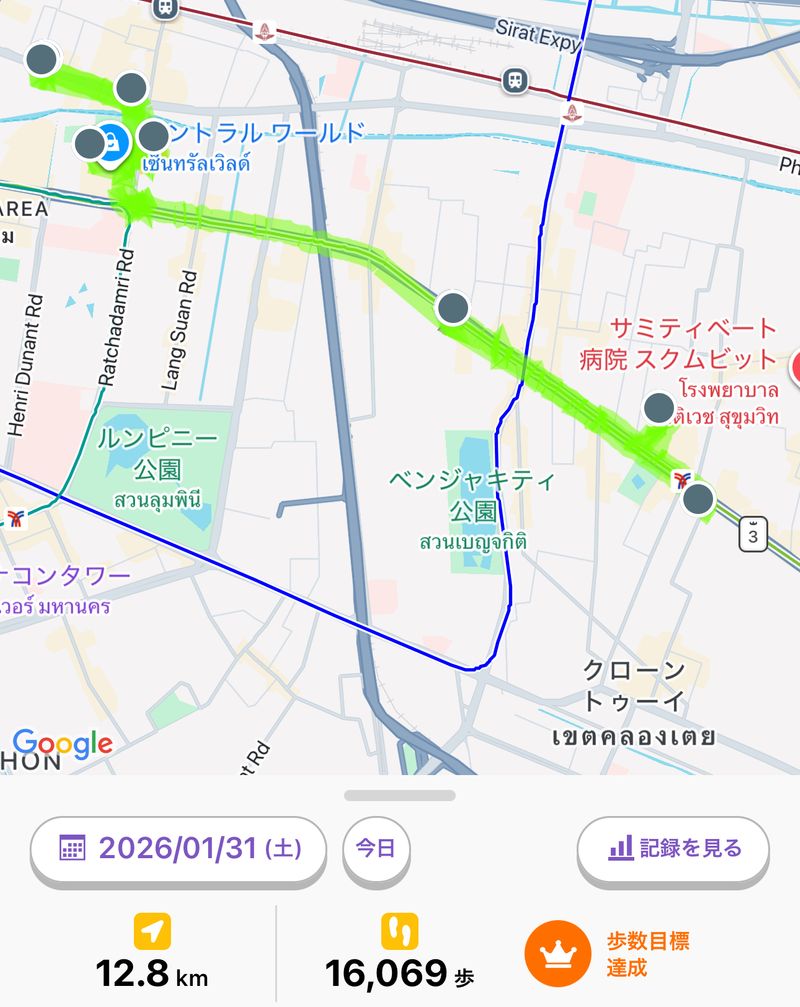Open the Benjakitti Park map label
Viewport: 800px width, 1007px height.
(x=473, y=496)
